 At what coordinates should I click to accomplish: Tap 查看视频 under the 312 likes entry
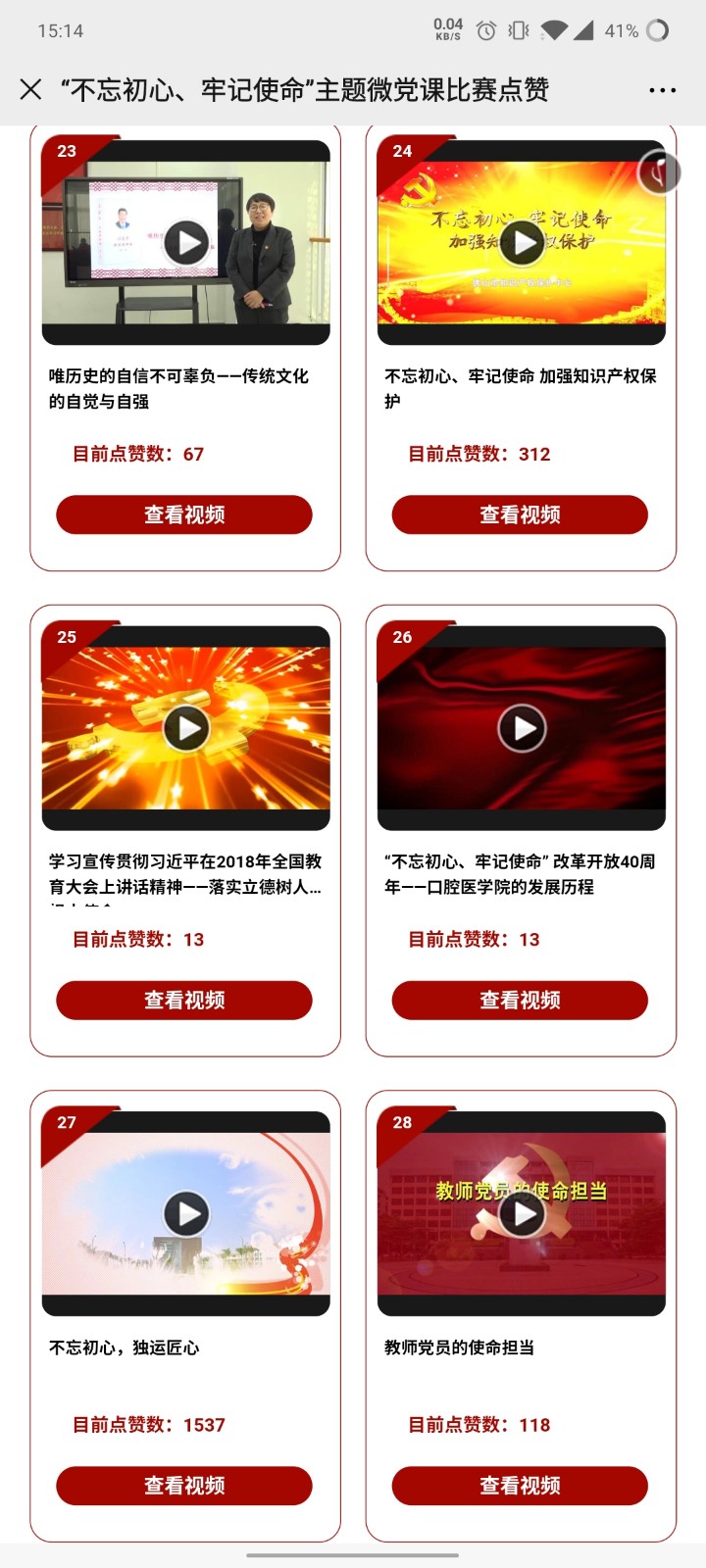[x=520, y=514]
